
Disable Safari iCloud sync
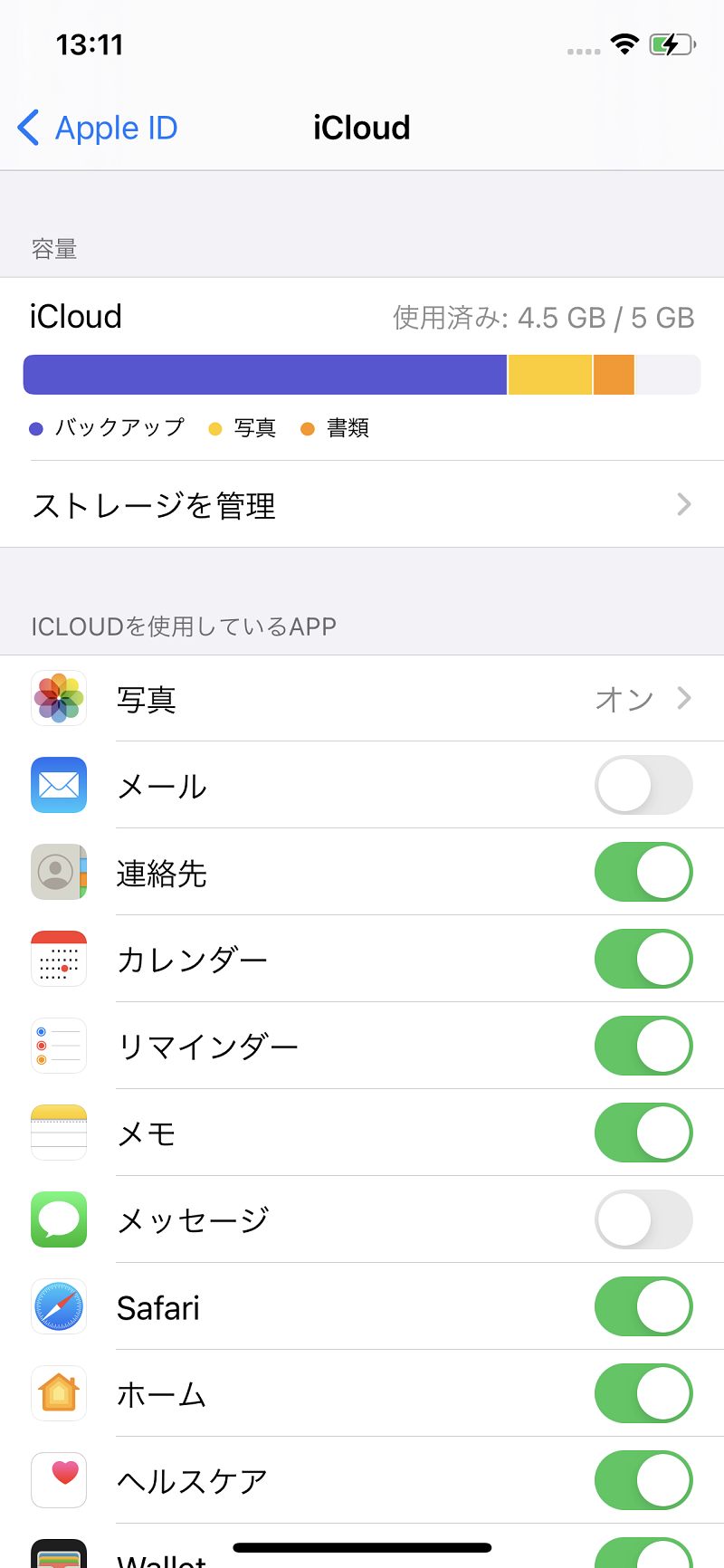[x=643, y=1306]
